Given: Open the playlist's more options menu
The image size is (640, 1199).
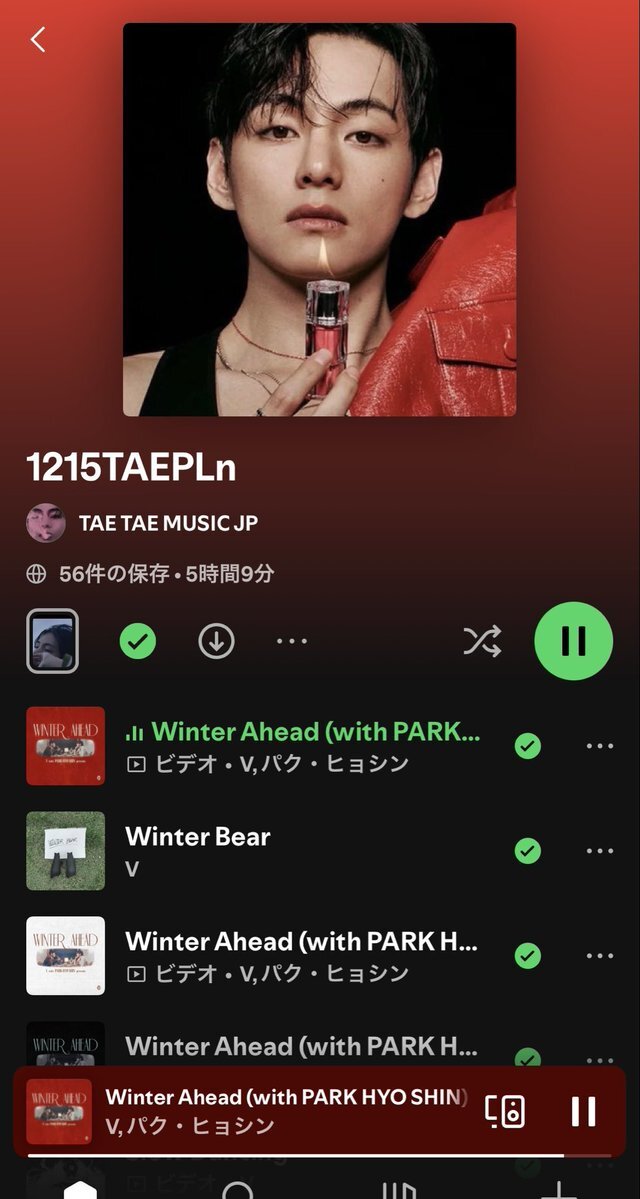Looking at the screenshot, I should [x=292, y=641].
